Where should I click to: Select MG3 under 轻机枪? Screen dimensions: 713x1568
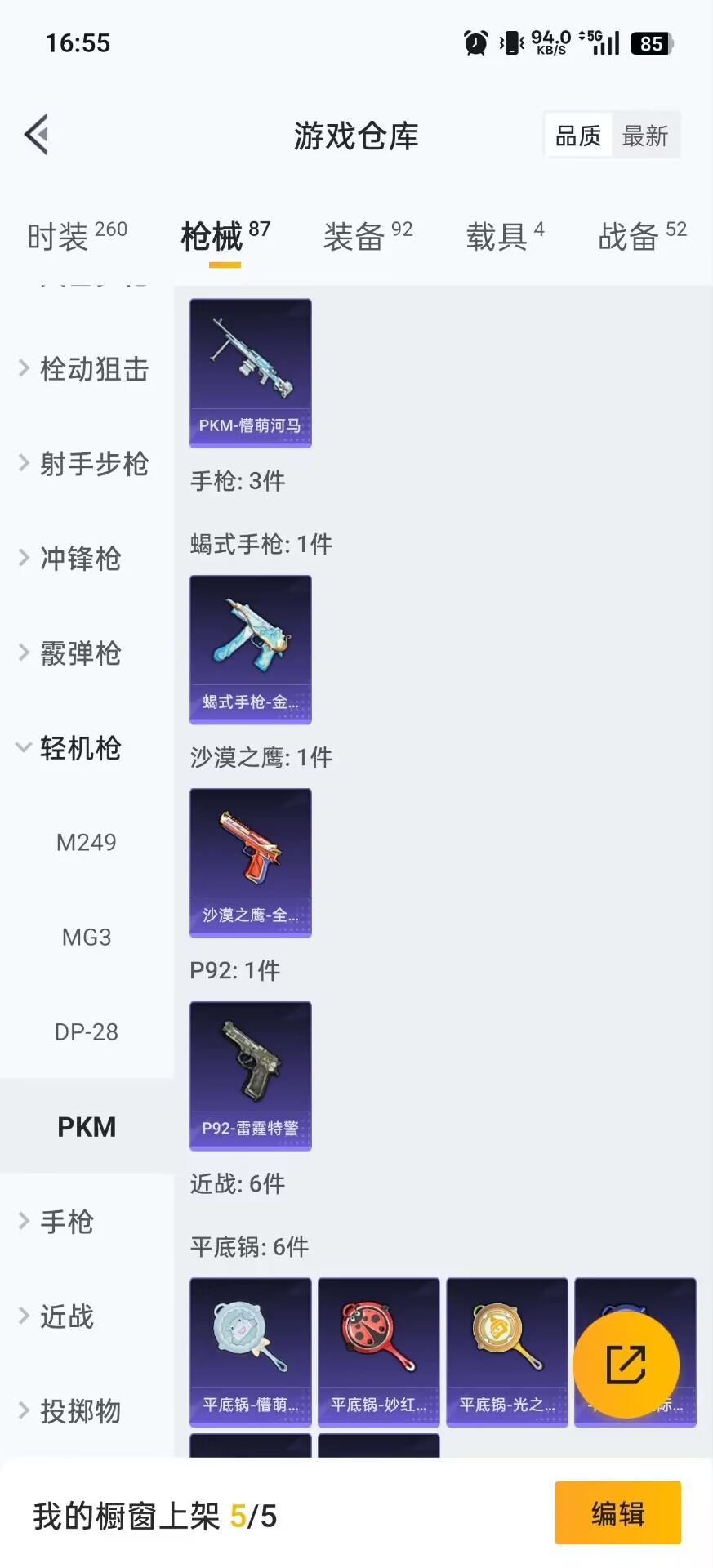point(87,937)
